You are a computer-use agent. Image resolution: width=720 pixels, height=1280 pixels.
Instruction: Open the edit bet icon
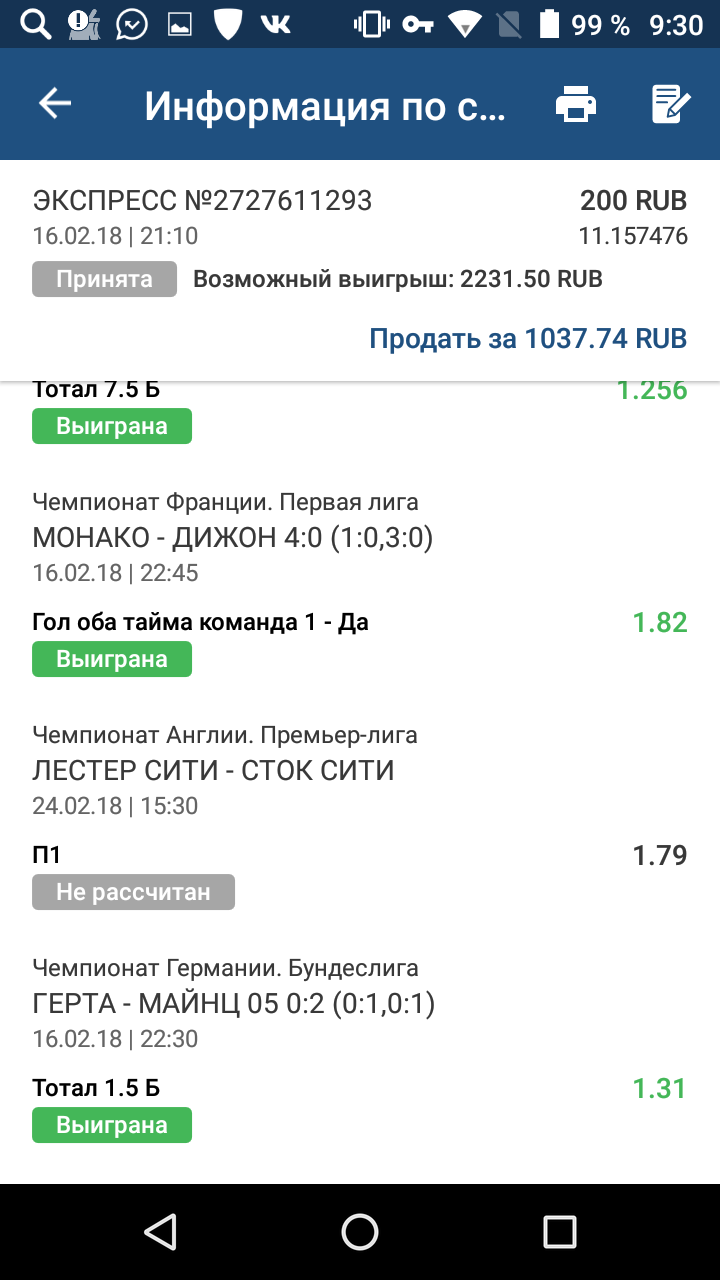[671, 104]
